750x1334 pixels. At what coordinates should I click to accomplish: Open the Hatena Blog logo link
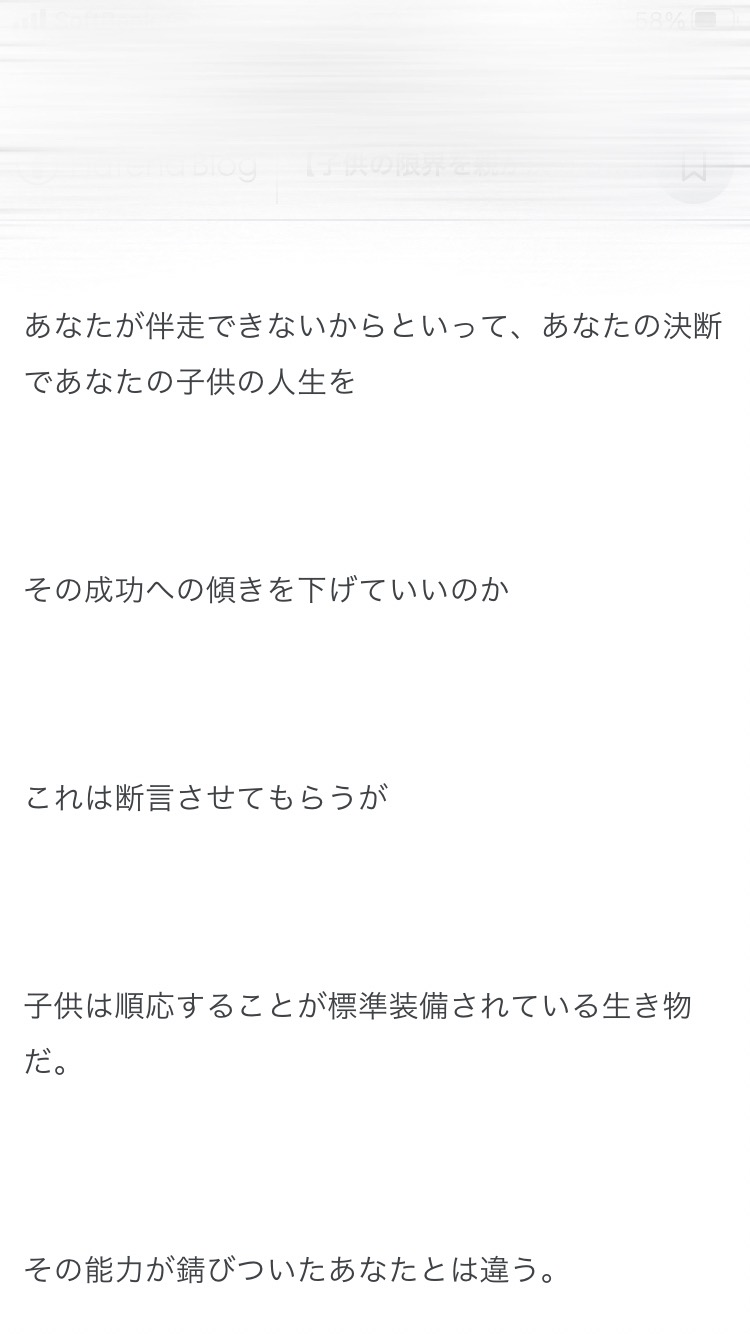[x=139, y=166]
